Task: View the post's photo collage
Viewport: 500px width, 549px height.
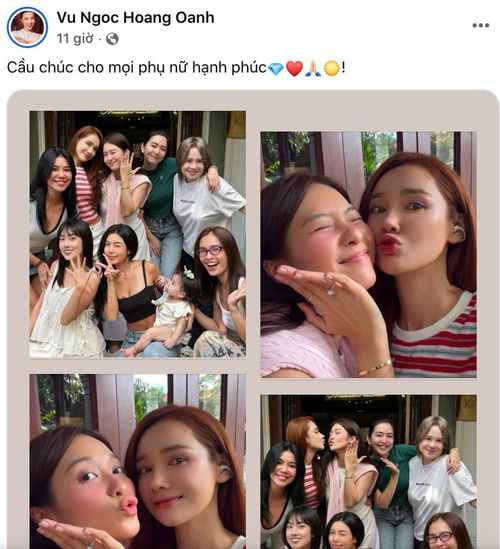Action: tap(253, 320)
